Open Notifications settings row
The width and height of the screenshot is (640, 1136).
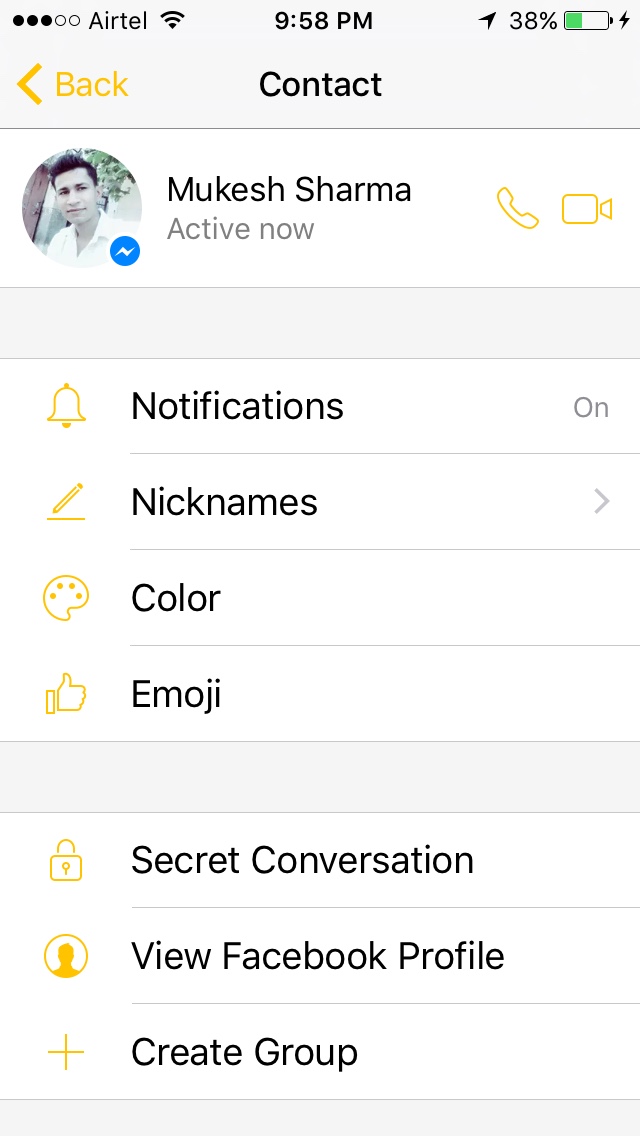320,407
